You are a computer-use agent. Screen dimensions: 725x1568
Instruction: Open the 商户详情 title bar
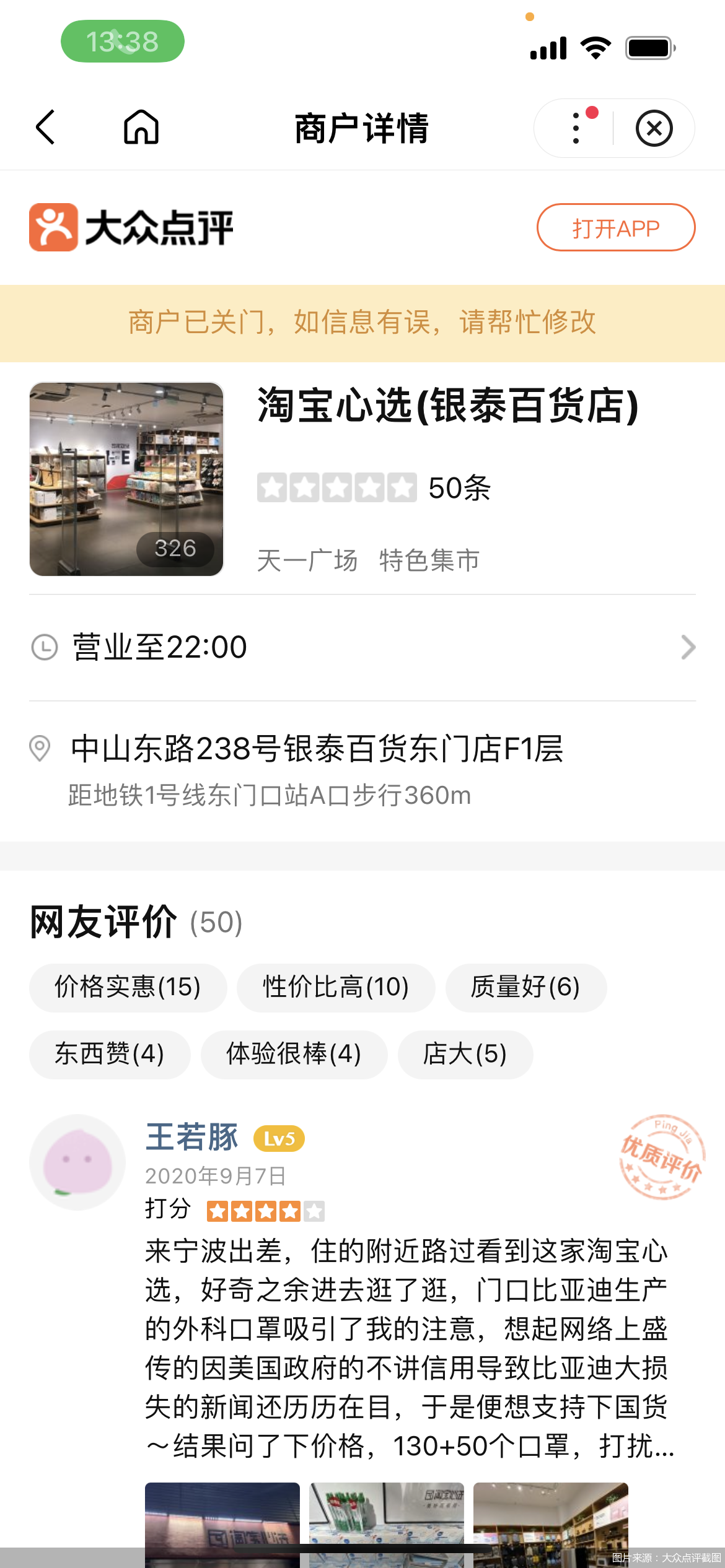(362, 128)
